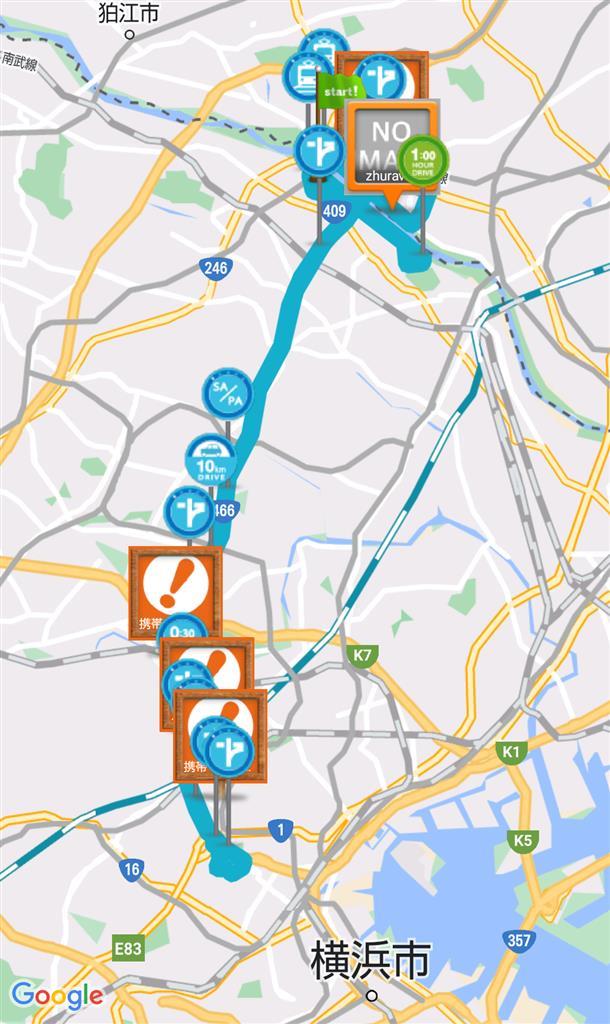Screen dimensions: 610x1024
Task: Open the SA/PA marker on the route
Action: [x=227, y=393]
